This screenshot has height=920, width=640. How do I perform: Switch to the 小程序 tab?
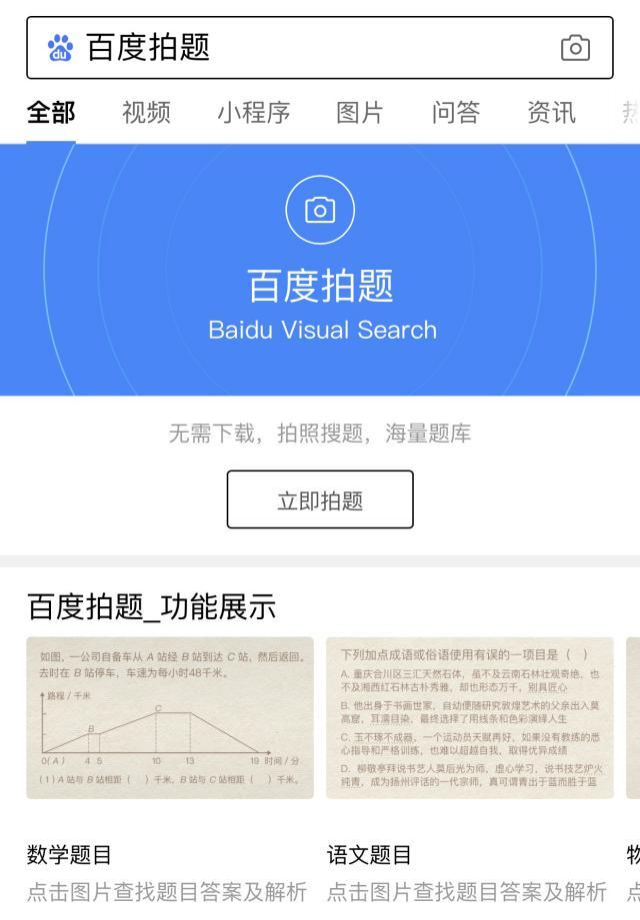254,113
